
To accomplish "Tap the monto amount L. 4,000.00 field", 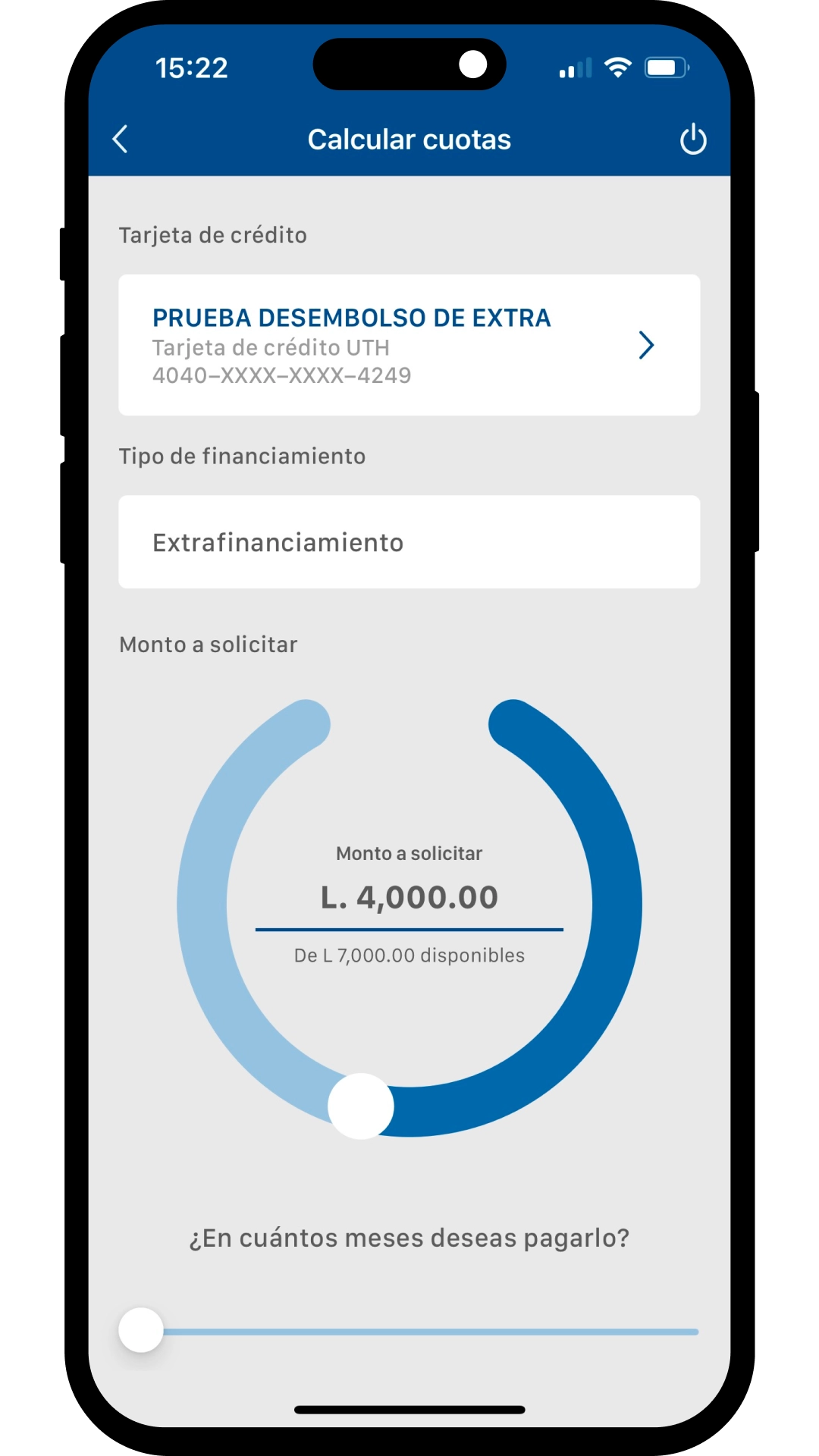I will click(409, 897).
